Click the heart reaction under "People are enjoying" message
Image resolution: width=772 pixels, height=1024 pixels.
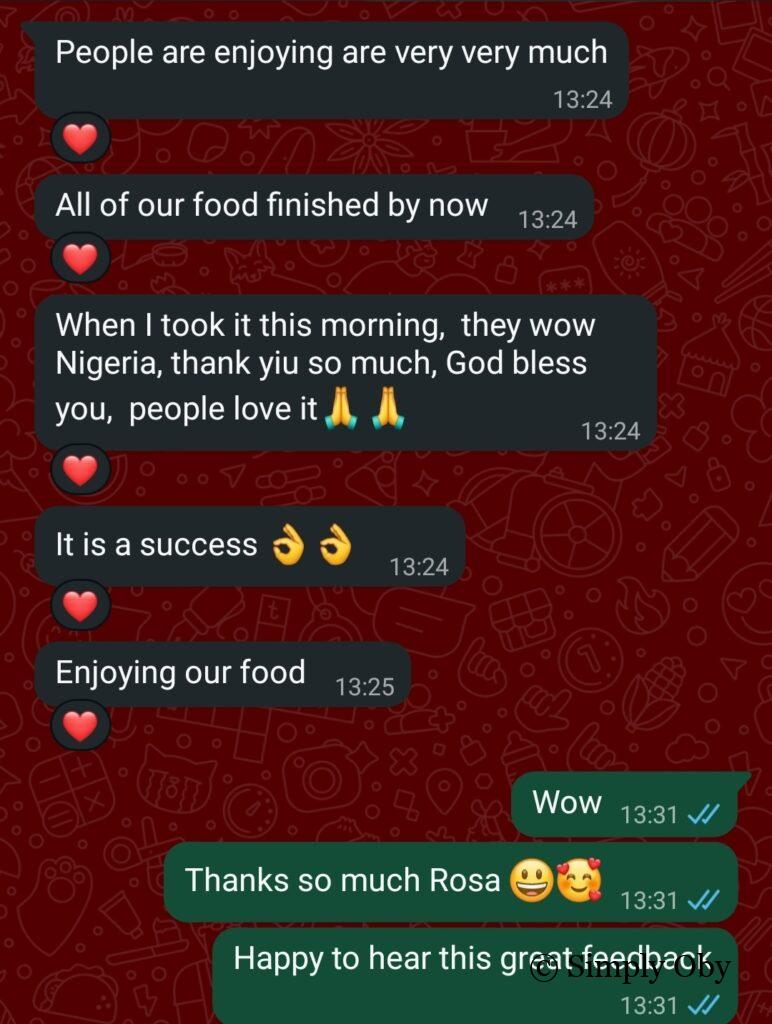pos(80,139)
